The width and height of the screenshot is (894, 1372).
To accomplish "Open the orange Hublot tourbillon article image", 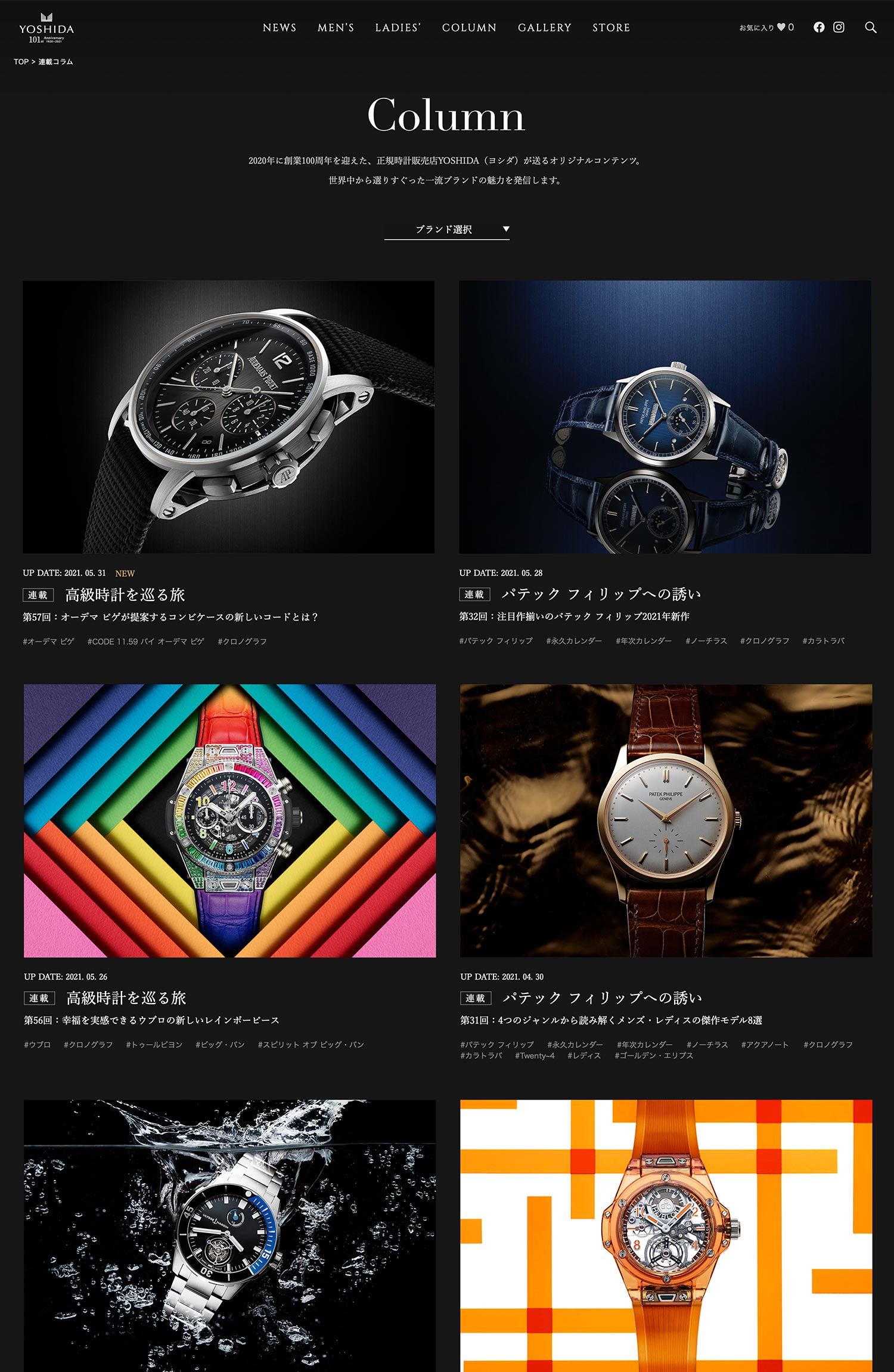I will click(x=666, y=1235).
